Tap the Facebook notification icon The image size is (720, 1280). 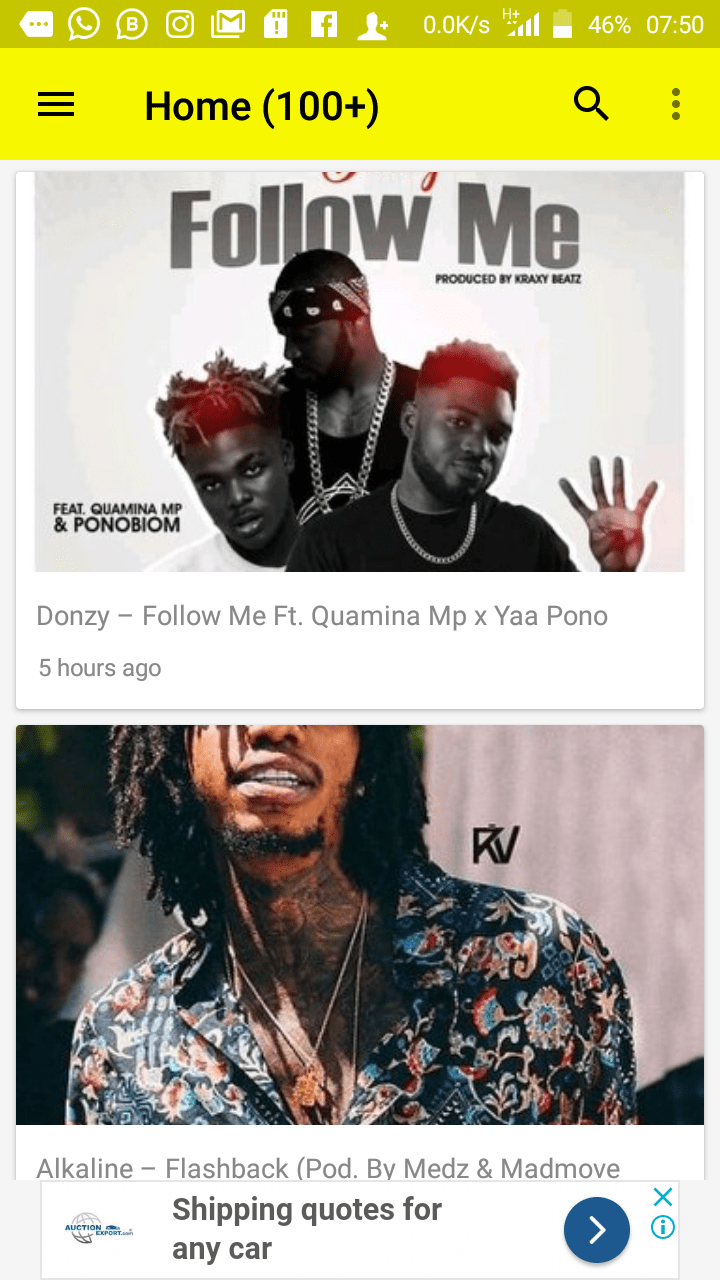point(324,21)
